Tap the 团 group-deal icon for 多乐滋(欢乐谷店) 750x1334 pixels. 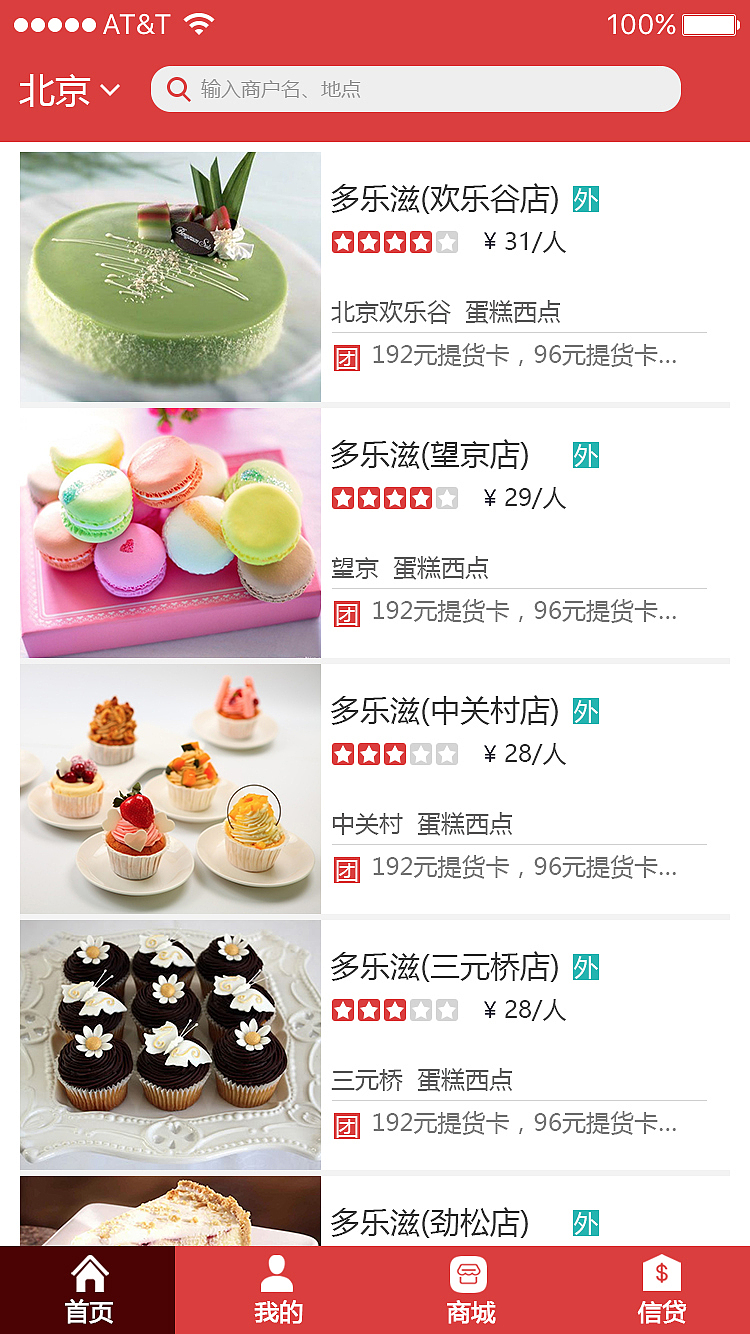[345, 357]
